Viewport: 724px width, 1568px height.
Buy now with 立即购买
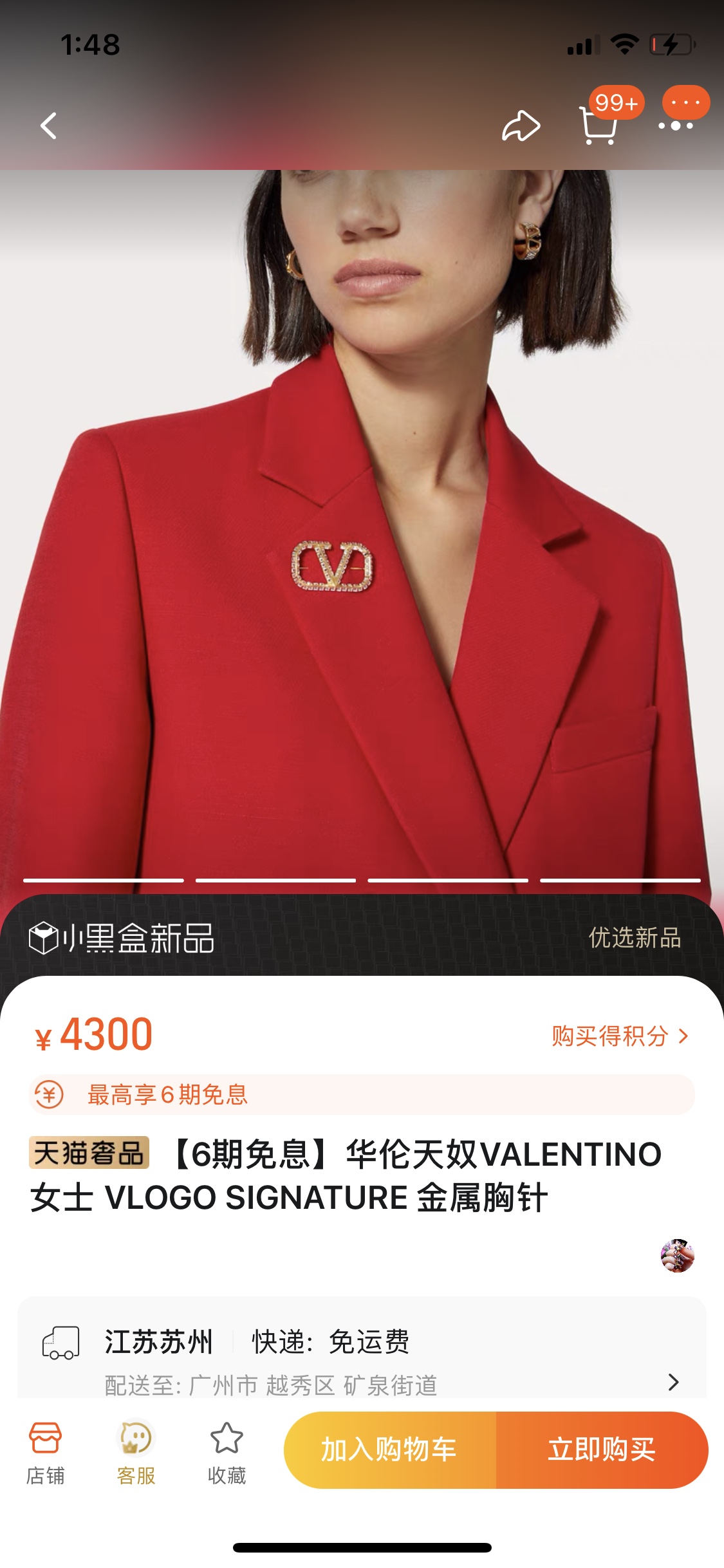click(602, 1450)
